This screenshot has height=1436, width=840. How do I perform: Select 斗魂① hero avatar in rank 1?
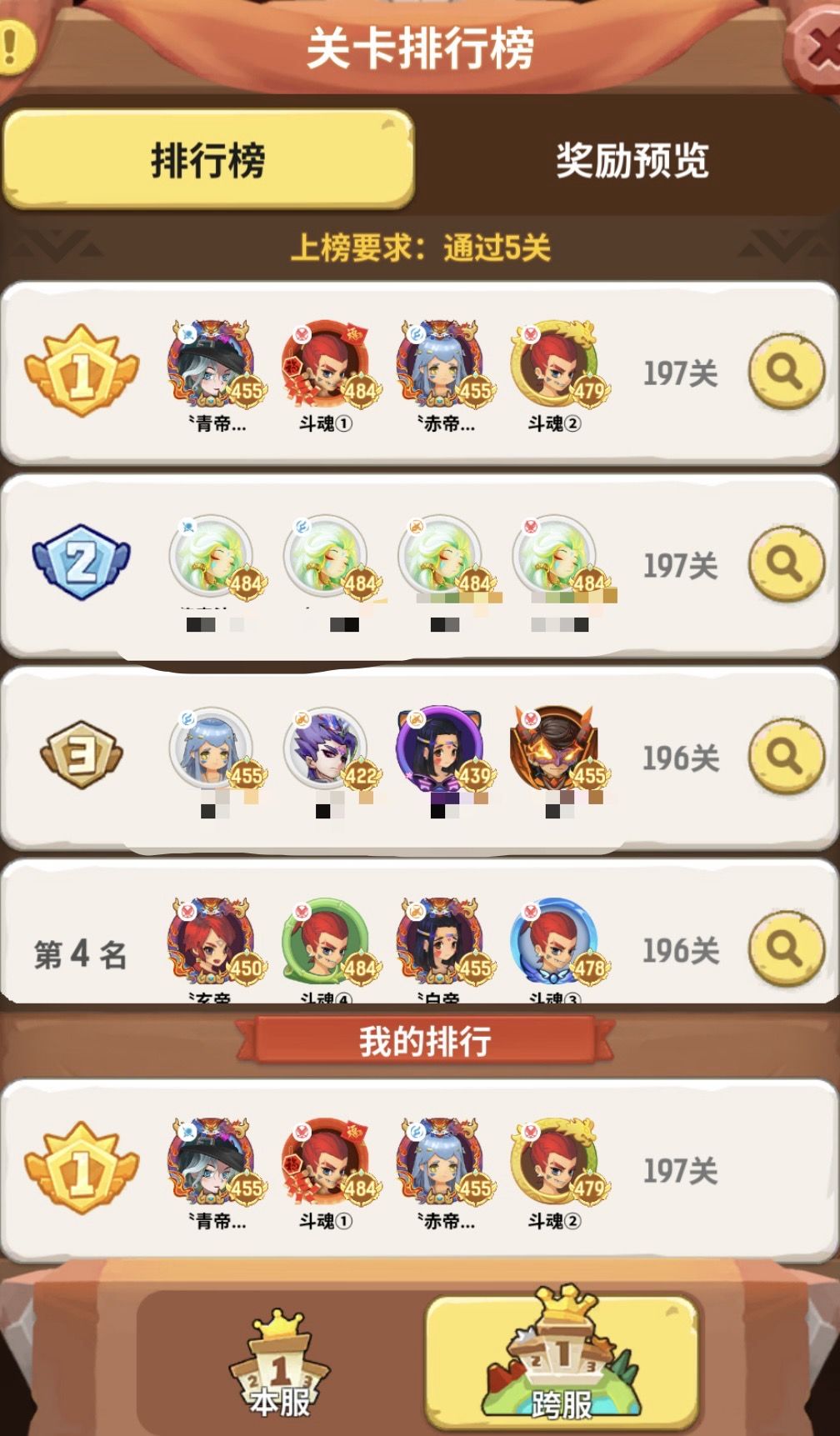click(325, 363)
